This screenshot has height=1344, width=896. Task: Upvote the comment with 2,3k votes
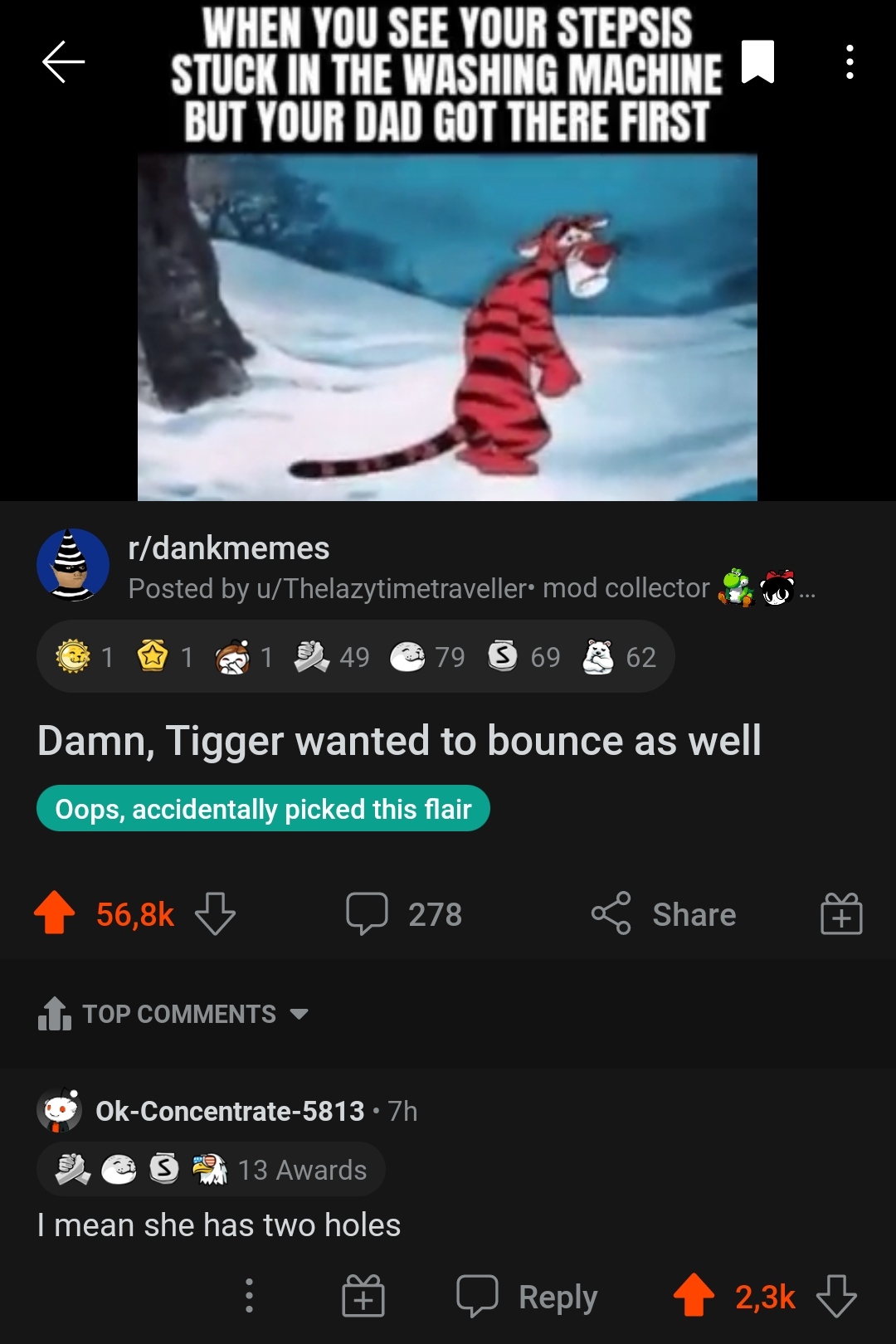pos(694,1296)
